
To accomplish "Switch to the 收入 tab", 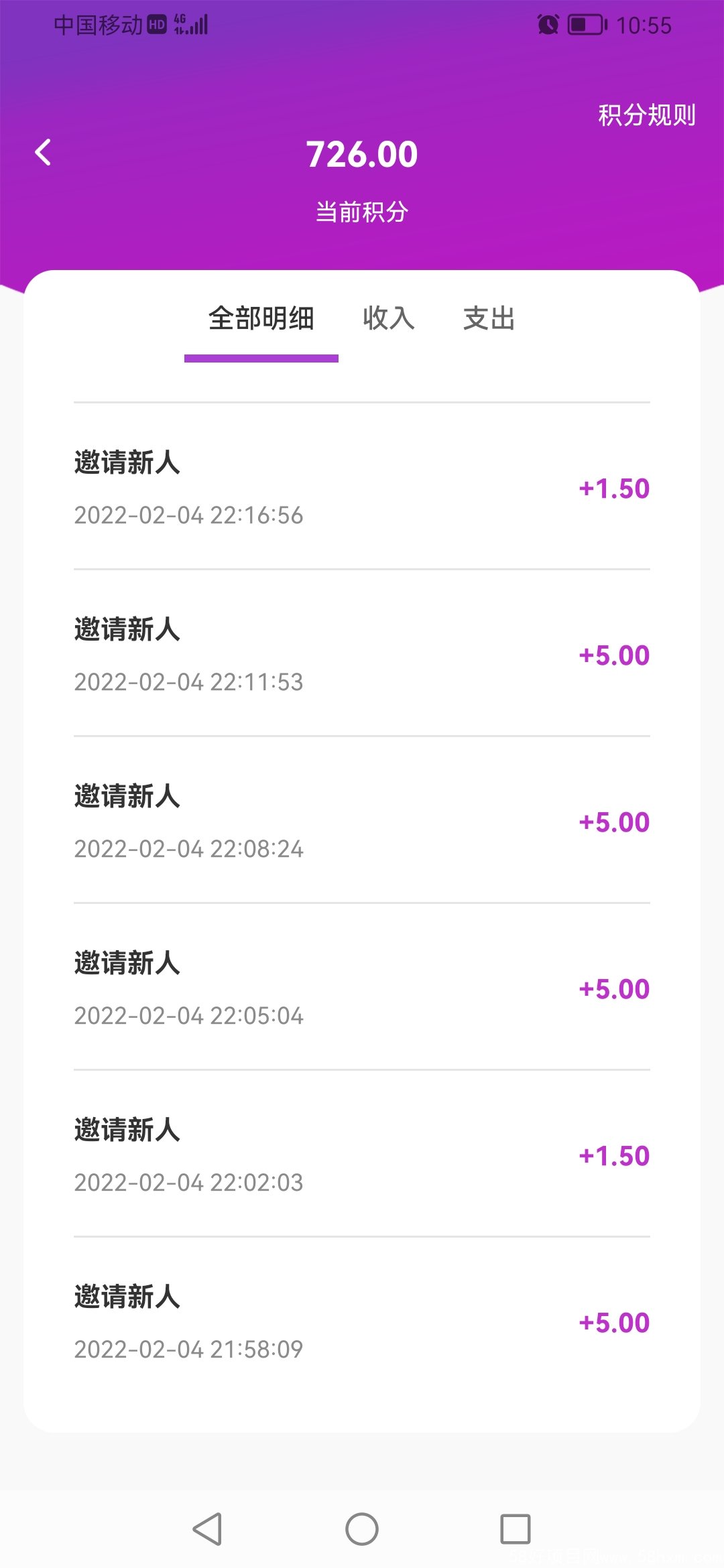I will 389,318.
